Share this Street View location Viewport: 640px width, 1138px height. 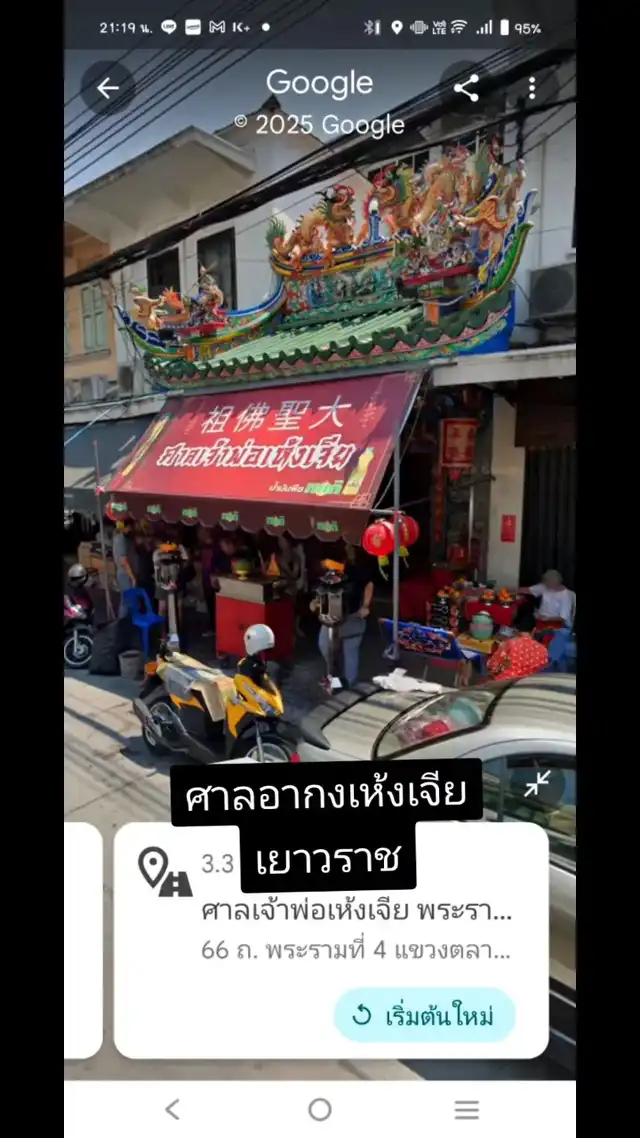pos(466,88)
